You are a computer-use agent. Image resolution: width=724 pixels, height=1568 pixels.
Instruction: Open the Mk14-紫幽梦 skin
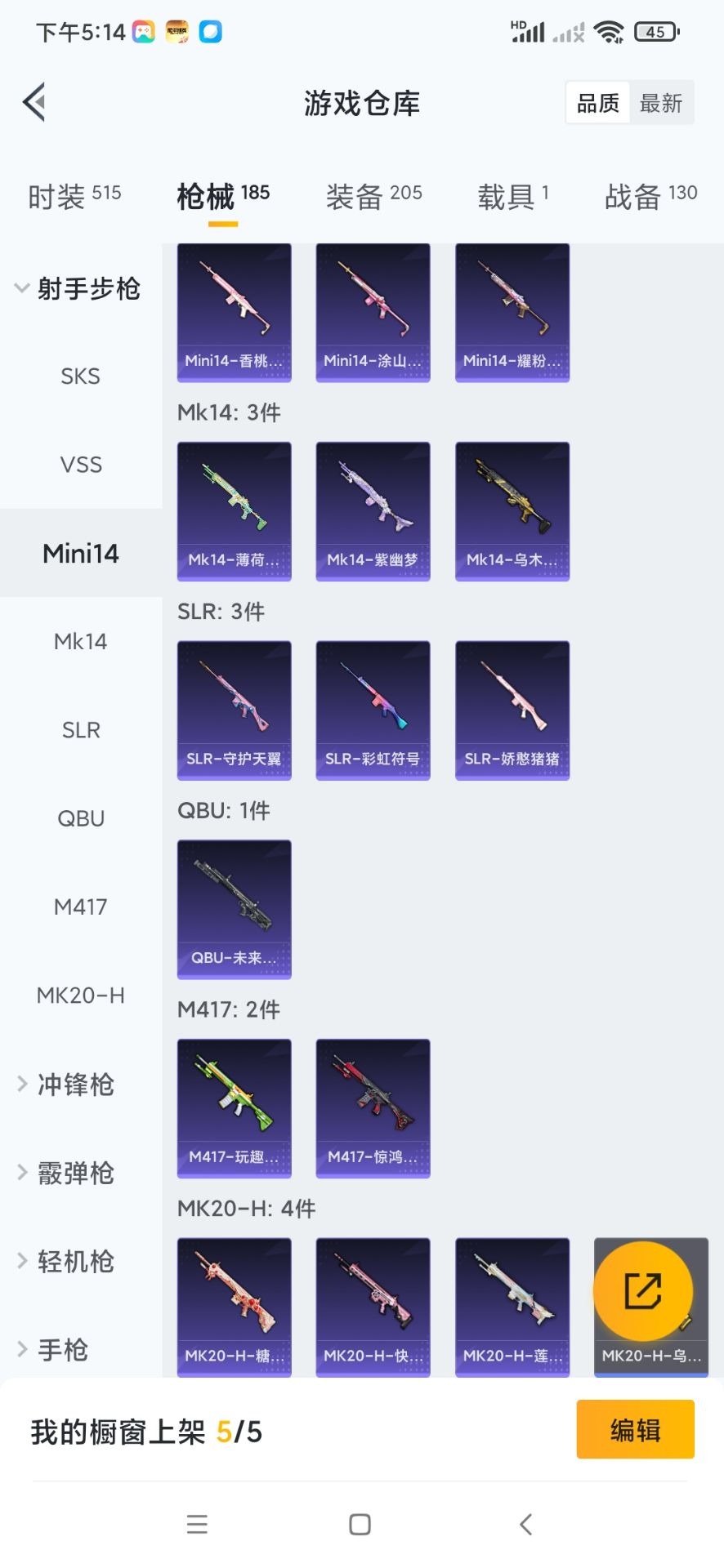point(373,511)
